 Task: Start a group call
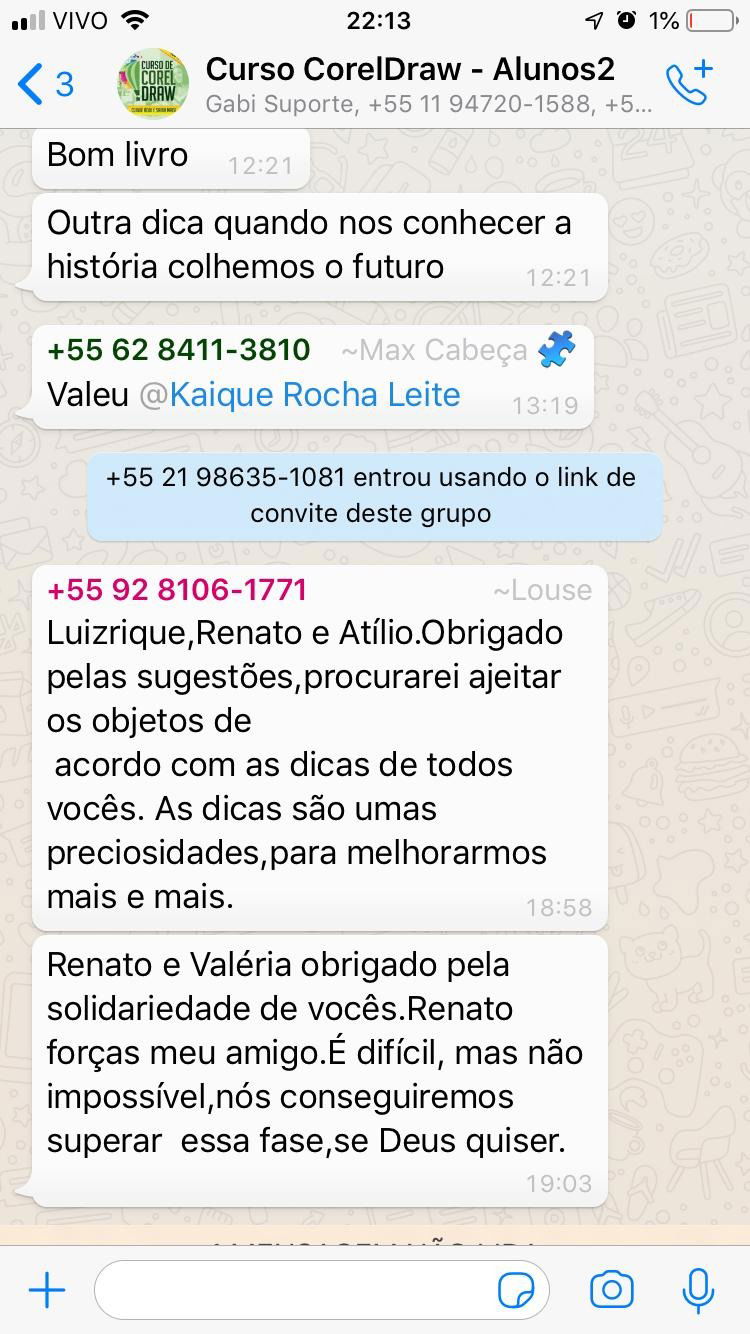coord(689,83)
